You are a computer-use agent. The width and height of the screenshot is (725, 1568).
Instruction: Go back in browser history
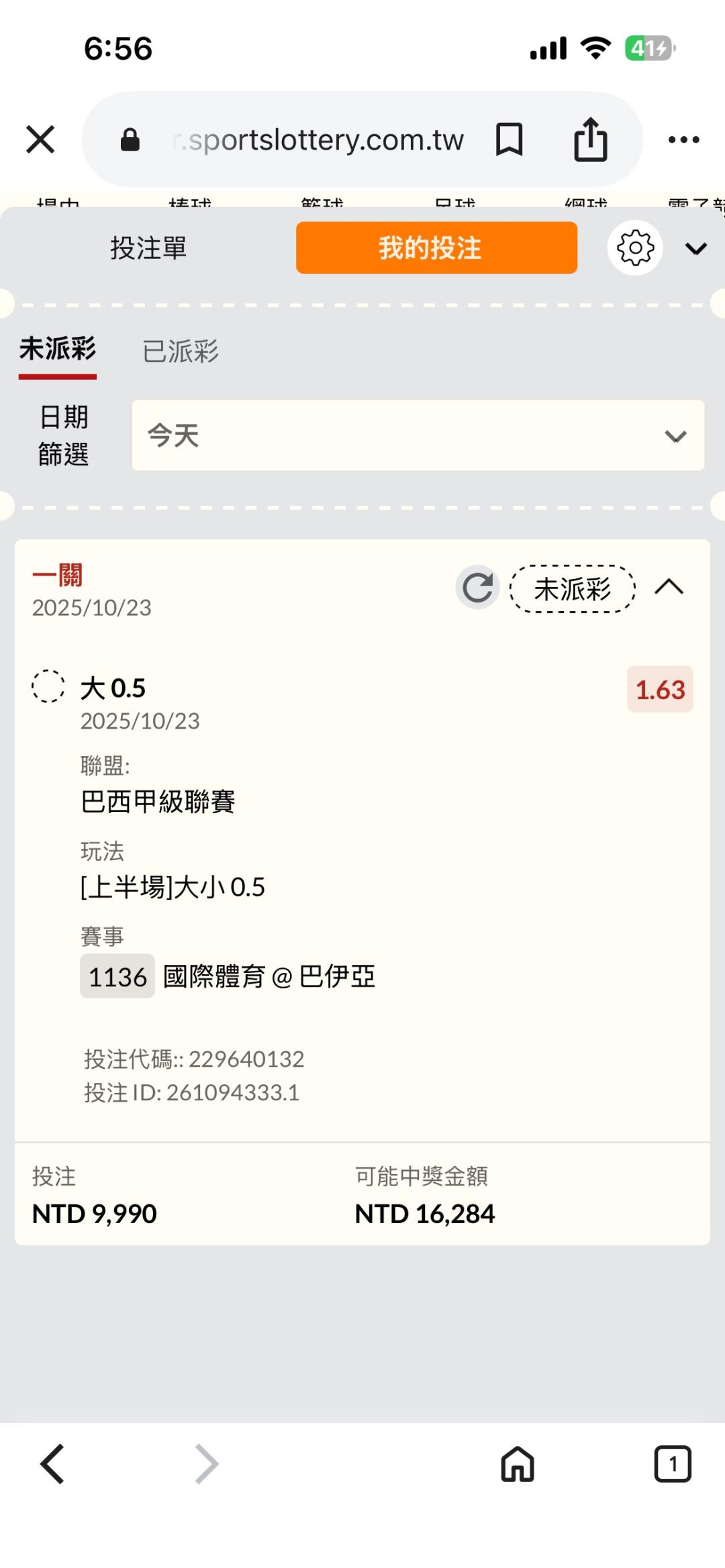coord(52,1463)
